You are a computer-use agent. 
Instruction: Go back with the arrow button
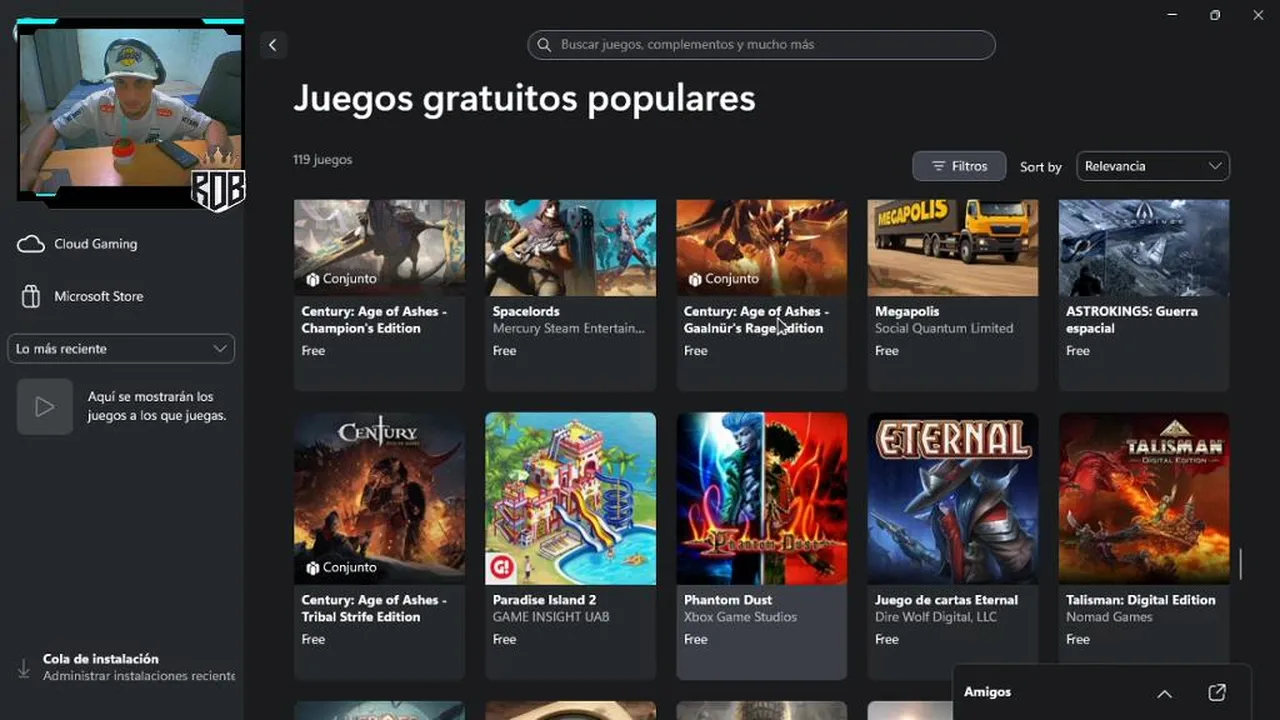272,44
